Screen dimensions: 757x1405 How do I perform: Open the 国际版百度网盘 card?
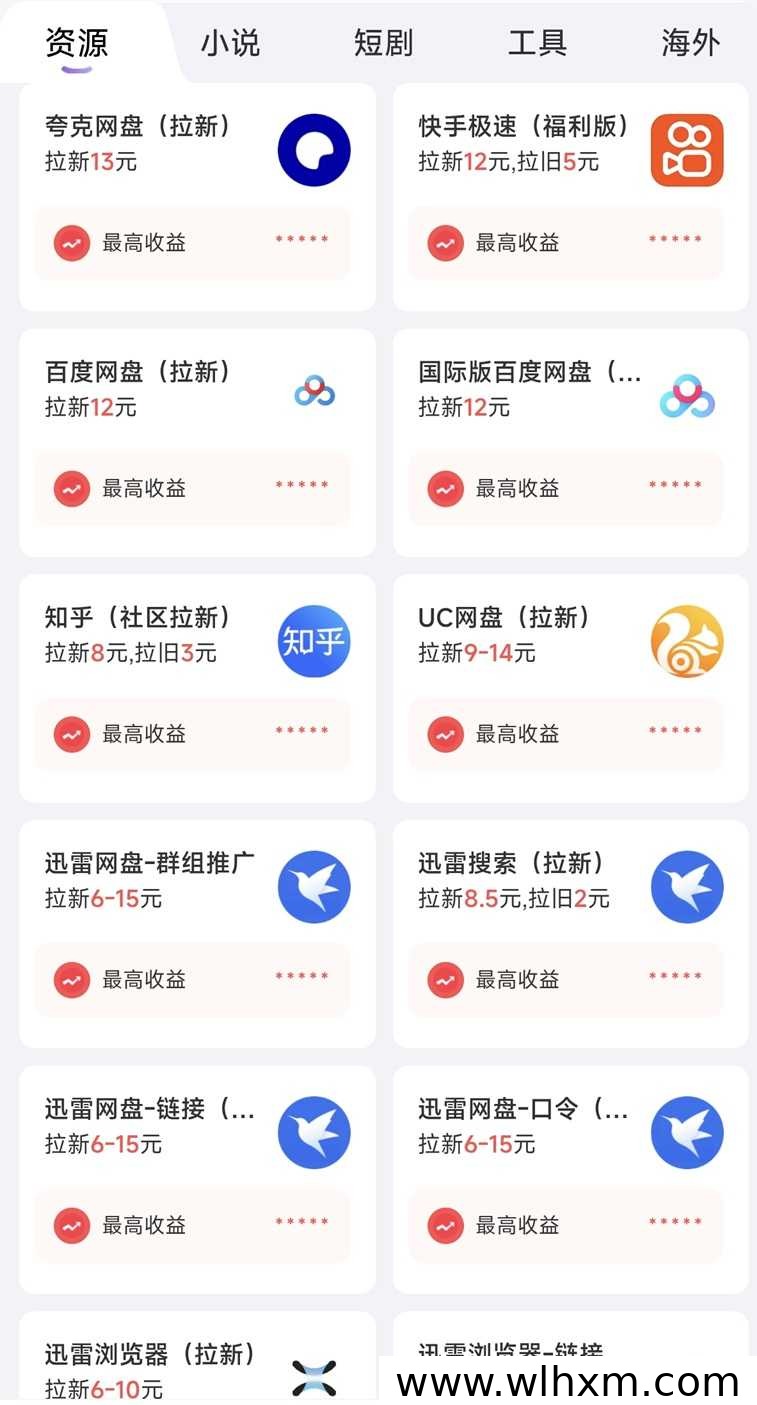pos(570,443)
